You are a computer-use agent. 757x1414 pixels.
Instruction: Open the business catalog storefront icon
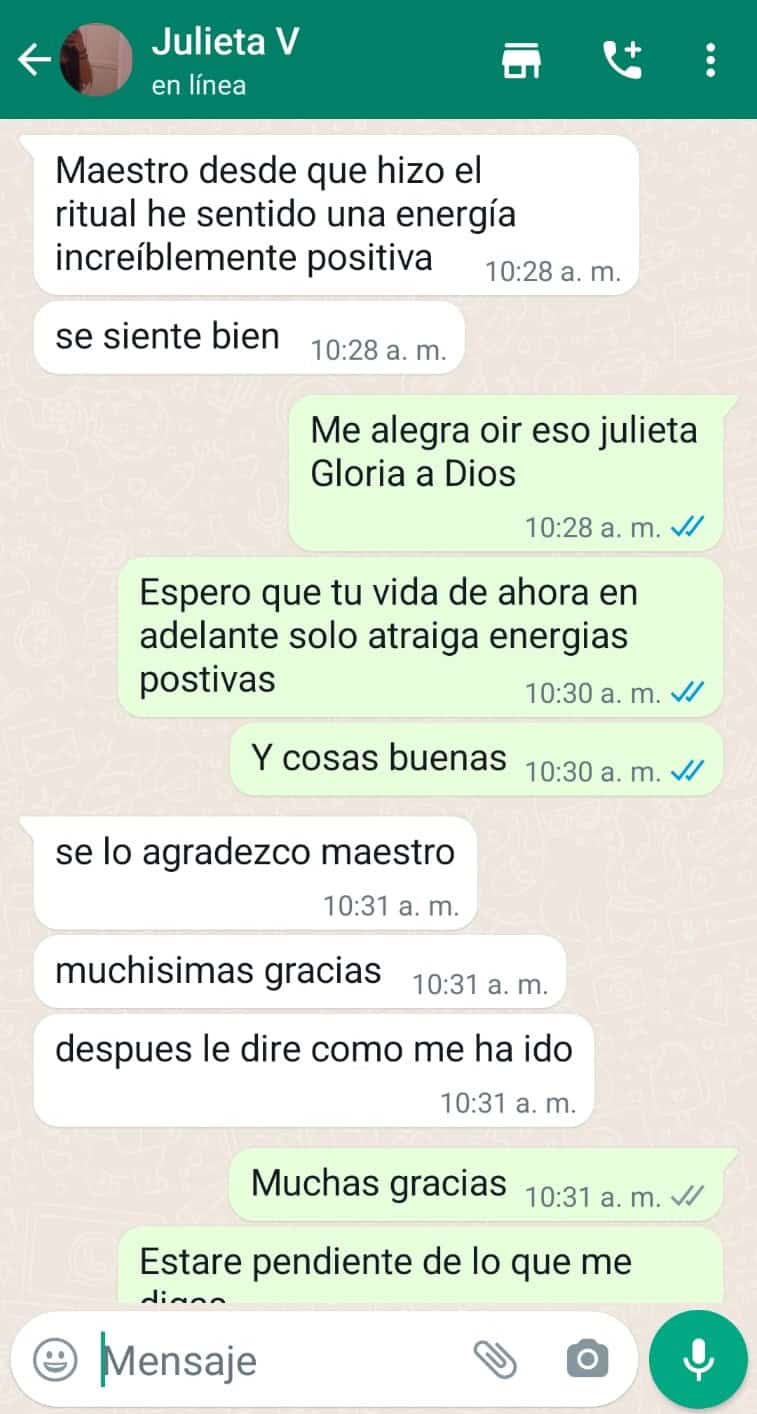click(521, 60)
